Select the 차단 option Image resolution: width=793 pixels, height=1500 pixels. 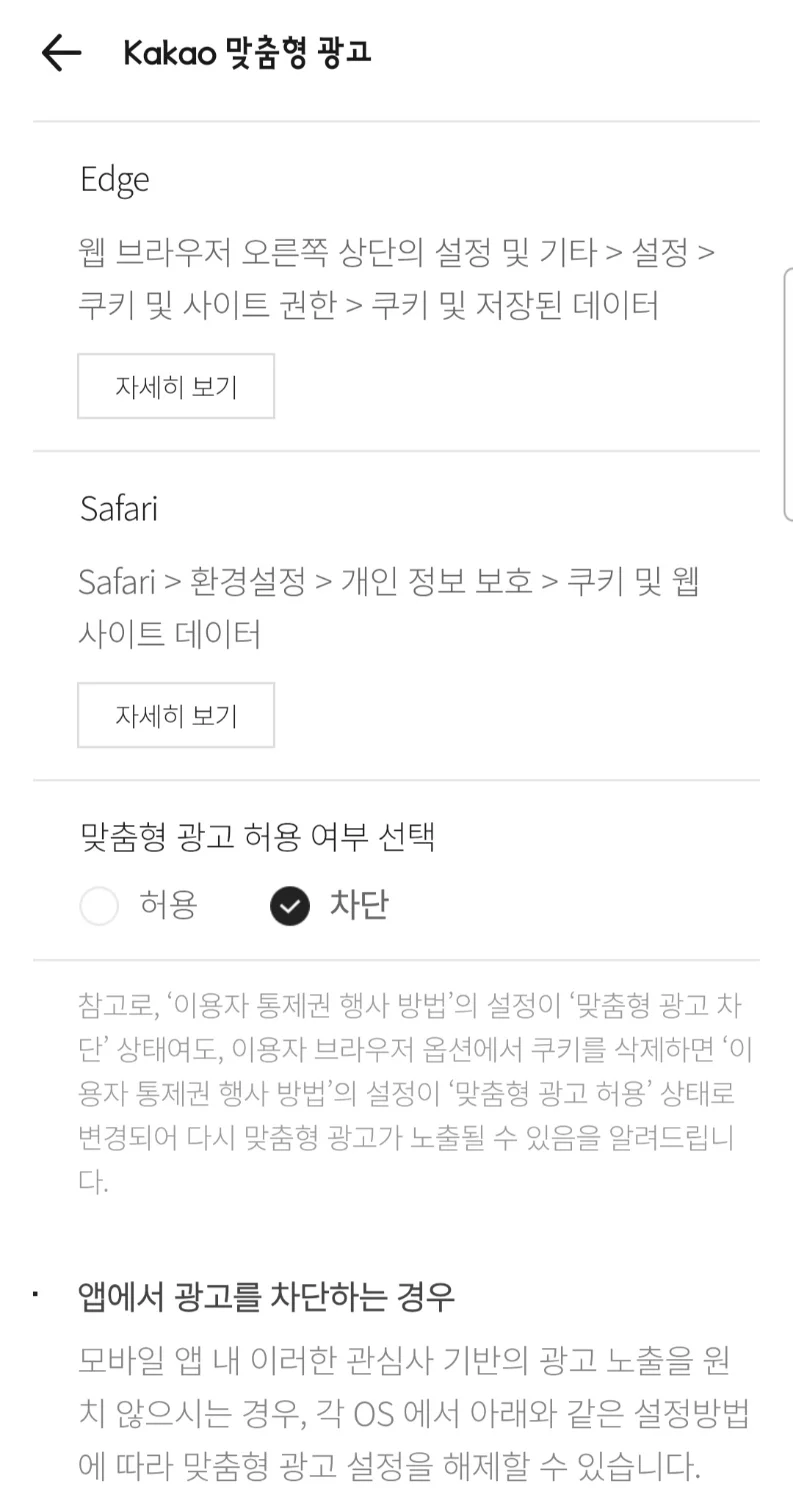(x=290, y=906)
